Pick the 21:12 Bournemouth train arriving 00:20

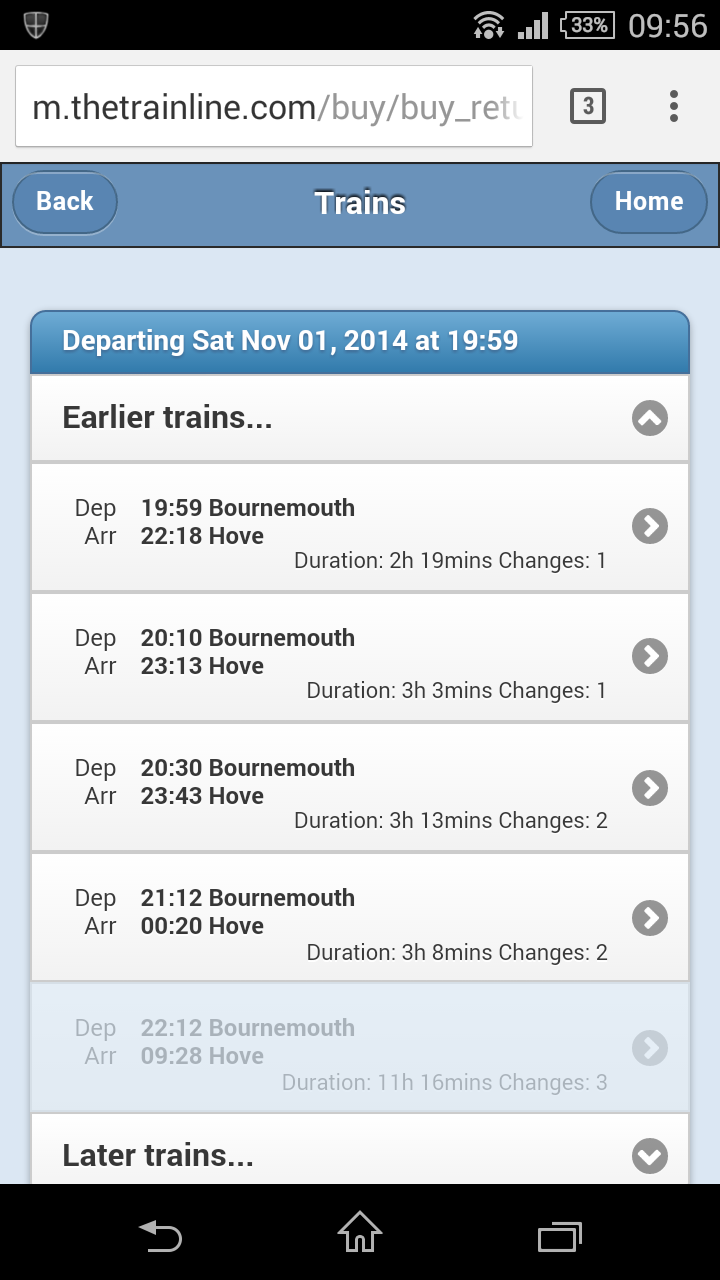[360, 917]
